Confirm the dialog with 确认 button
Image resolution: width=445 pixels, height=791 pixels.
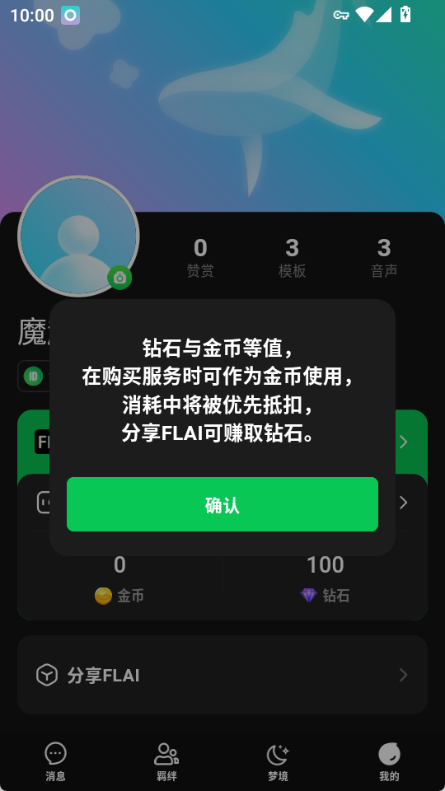pos(222,504)
